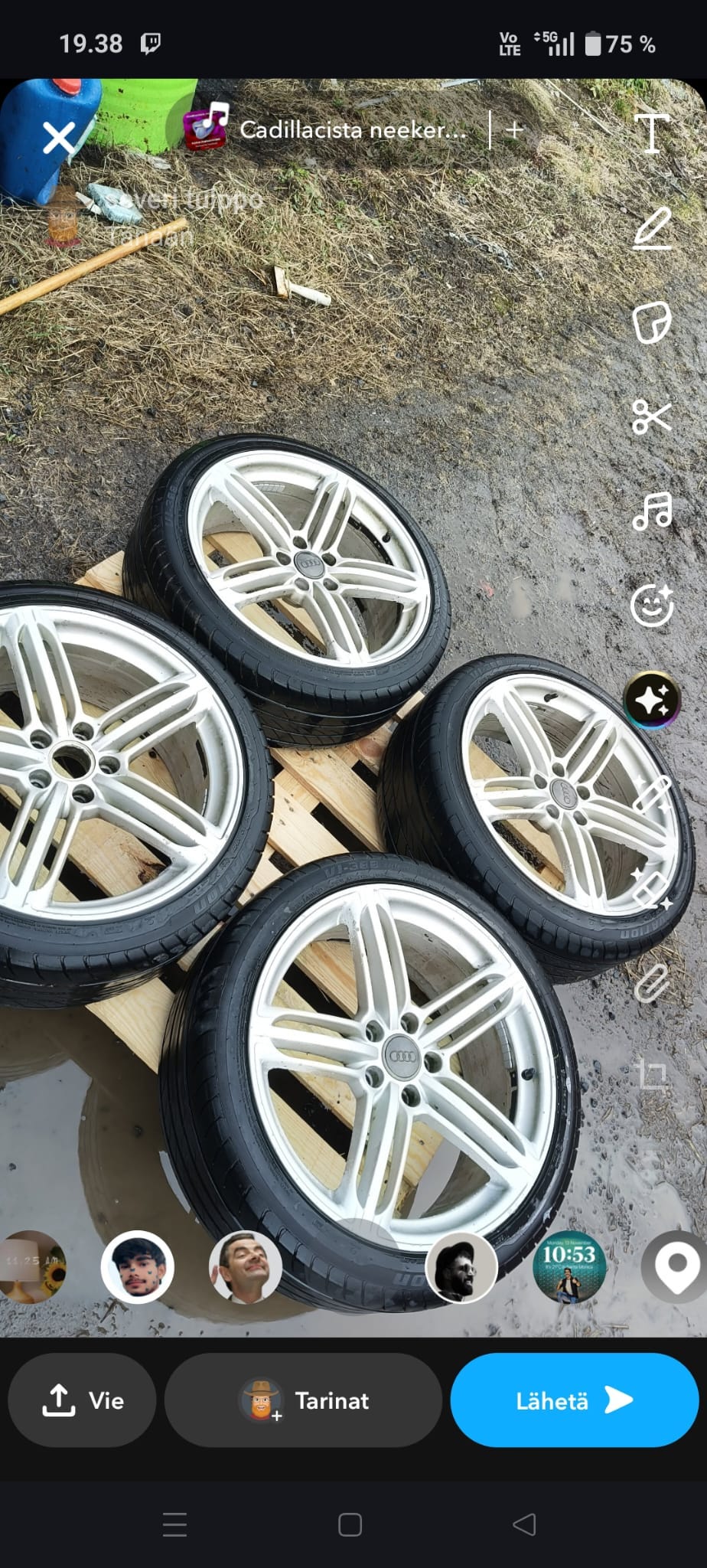Close the snap preview

(x=58, y=139)
